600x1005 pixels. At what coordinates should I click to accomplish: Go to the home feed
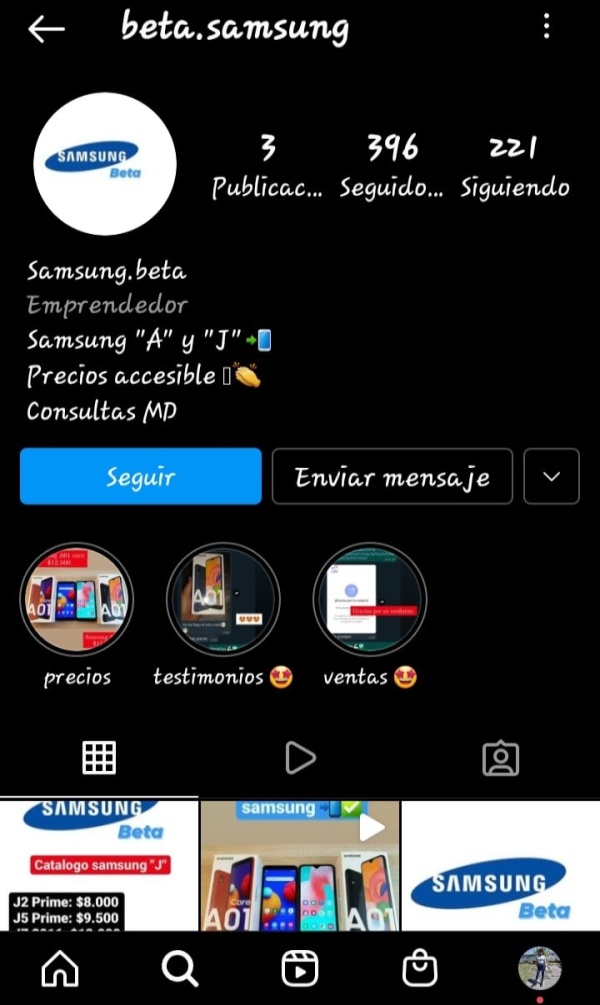(60, 968)
